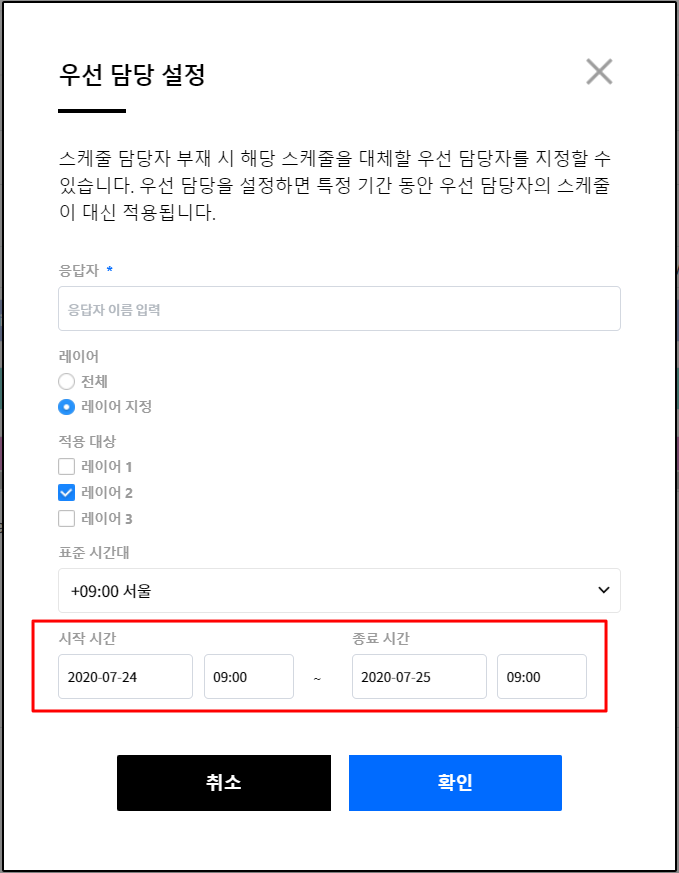The height and width of the screenshot is (873, 679).
Task: Open the start date field 2020-07-24
Action: coord(125,677)
